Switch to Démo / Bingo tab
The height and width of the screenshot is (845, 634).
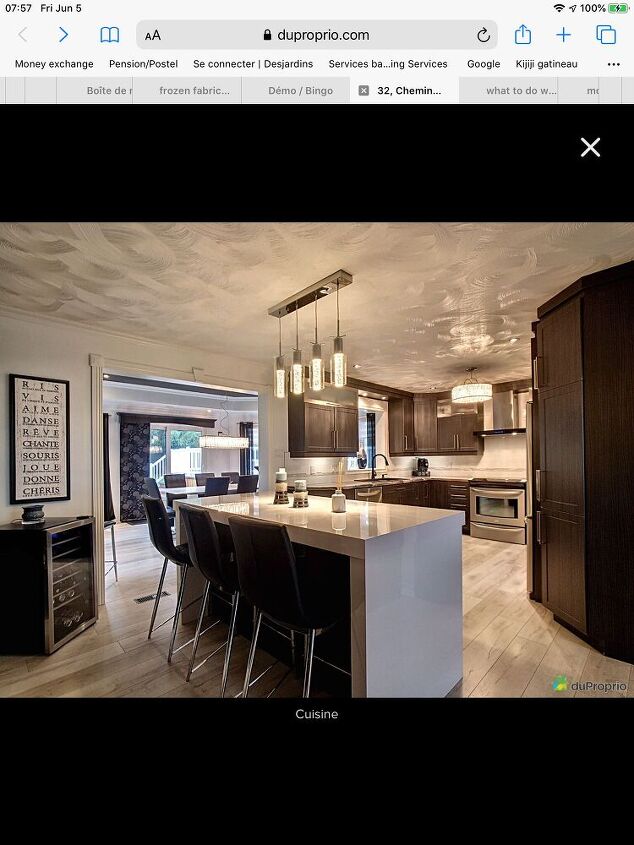(x=300, y=90)
